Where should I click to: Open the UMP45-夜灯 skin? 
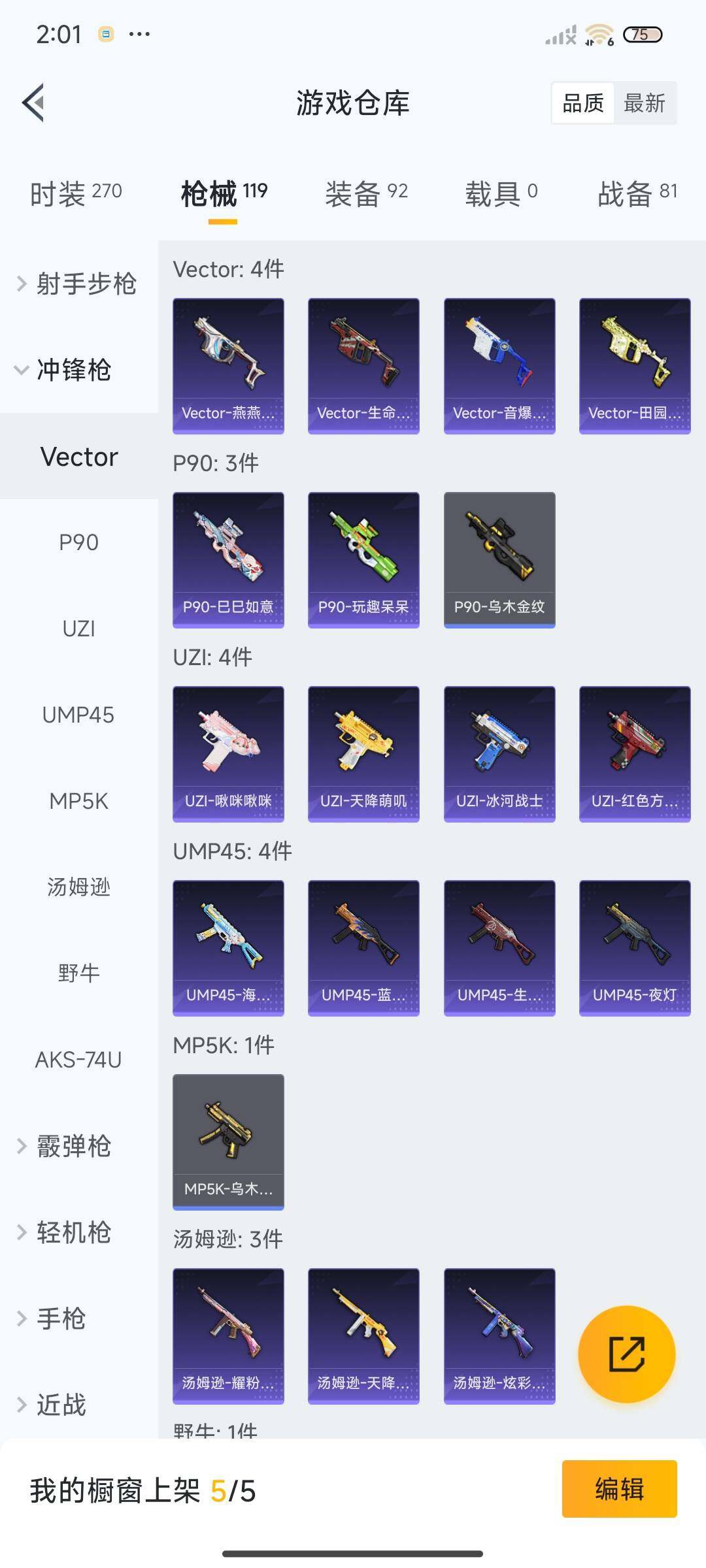click(x=635, y=947)
